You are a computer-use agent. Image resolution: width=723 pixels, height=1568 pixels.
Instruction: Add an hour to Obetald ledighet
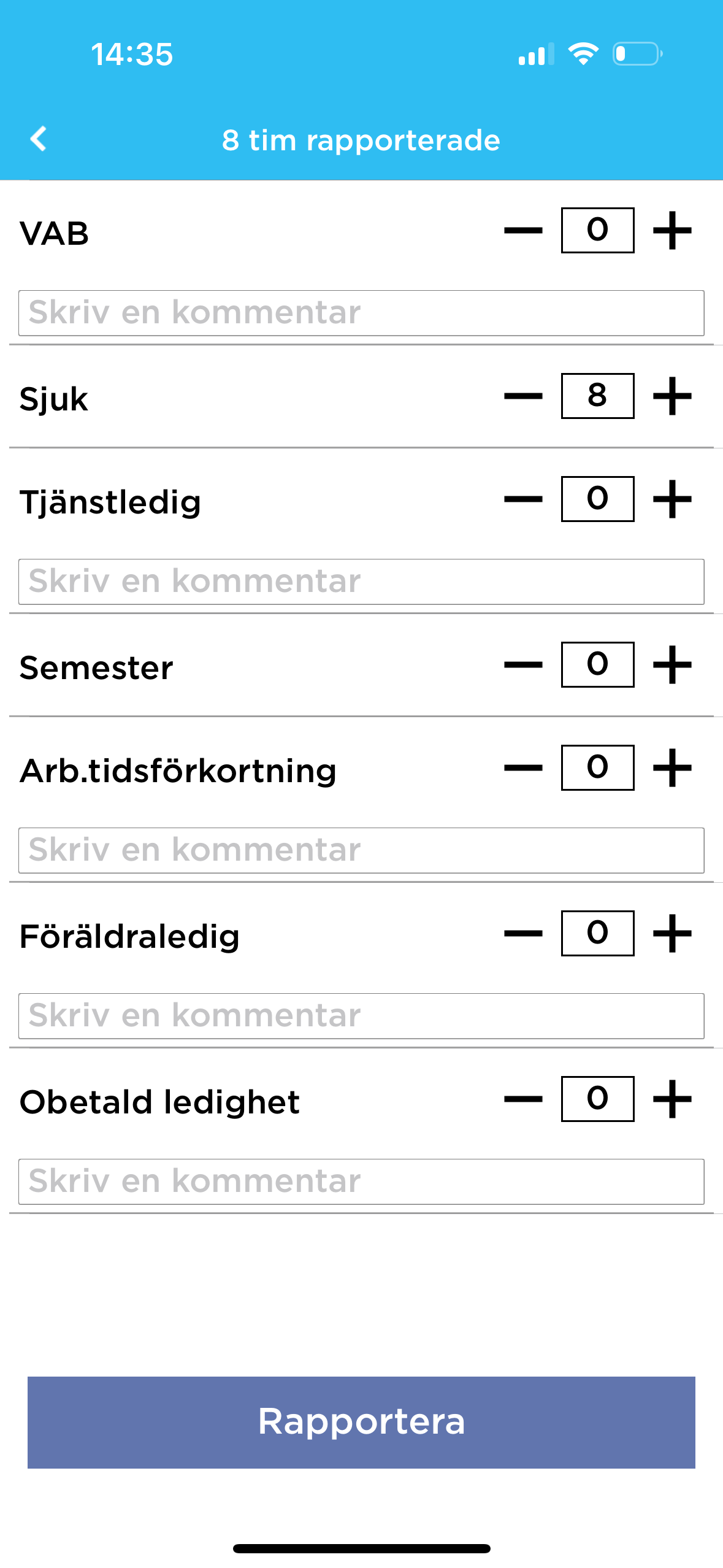tap(672, 1099)
